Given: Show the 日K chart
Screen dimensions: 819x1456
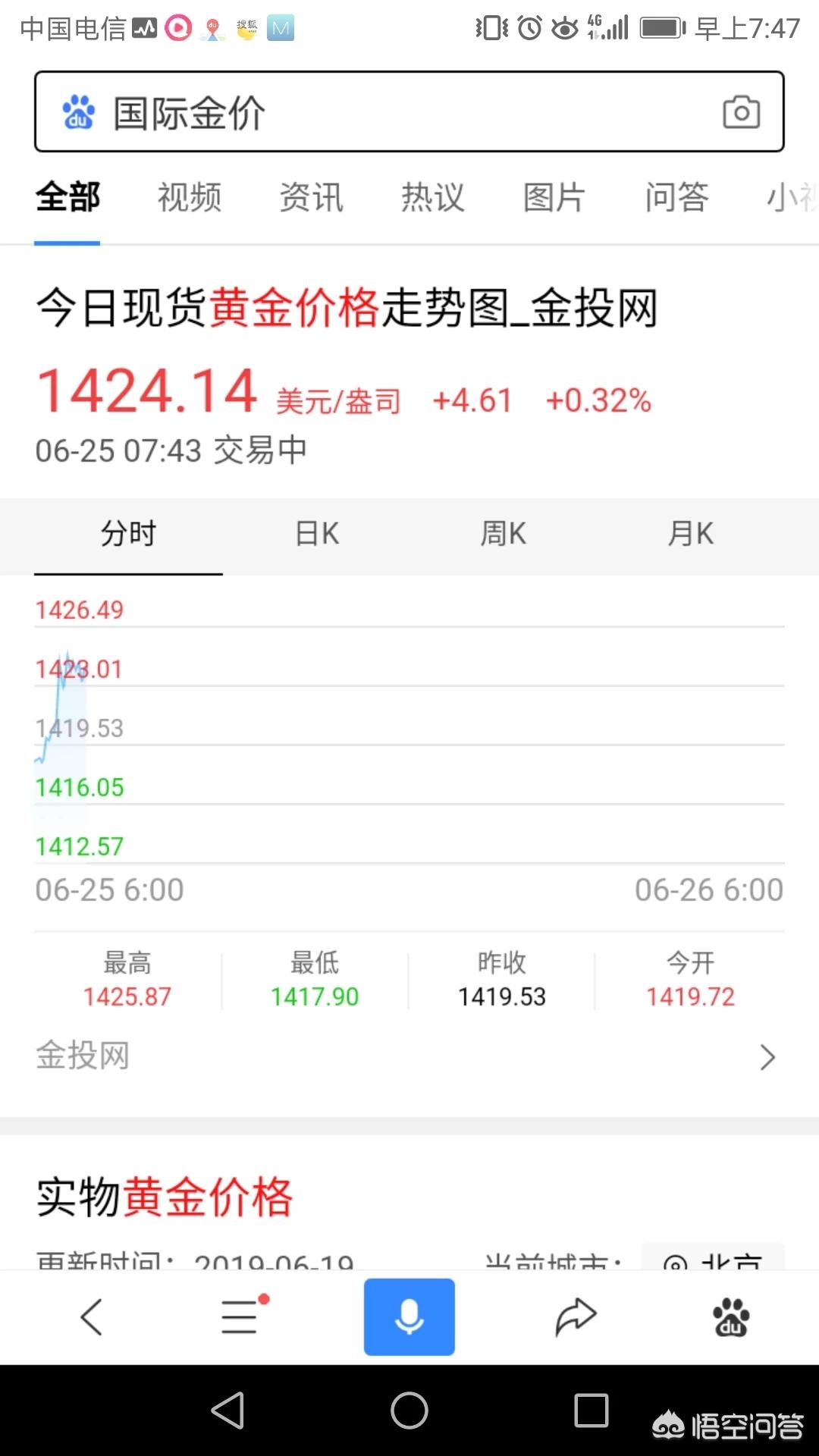Looking at the screenshot, I should point(316,534).
